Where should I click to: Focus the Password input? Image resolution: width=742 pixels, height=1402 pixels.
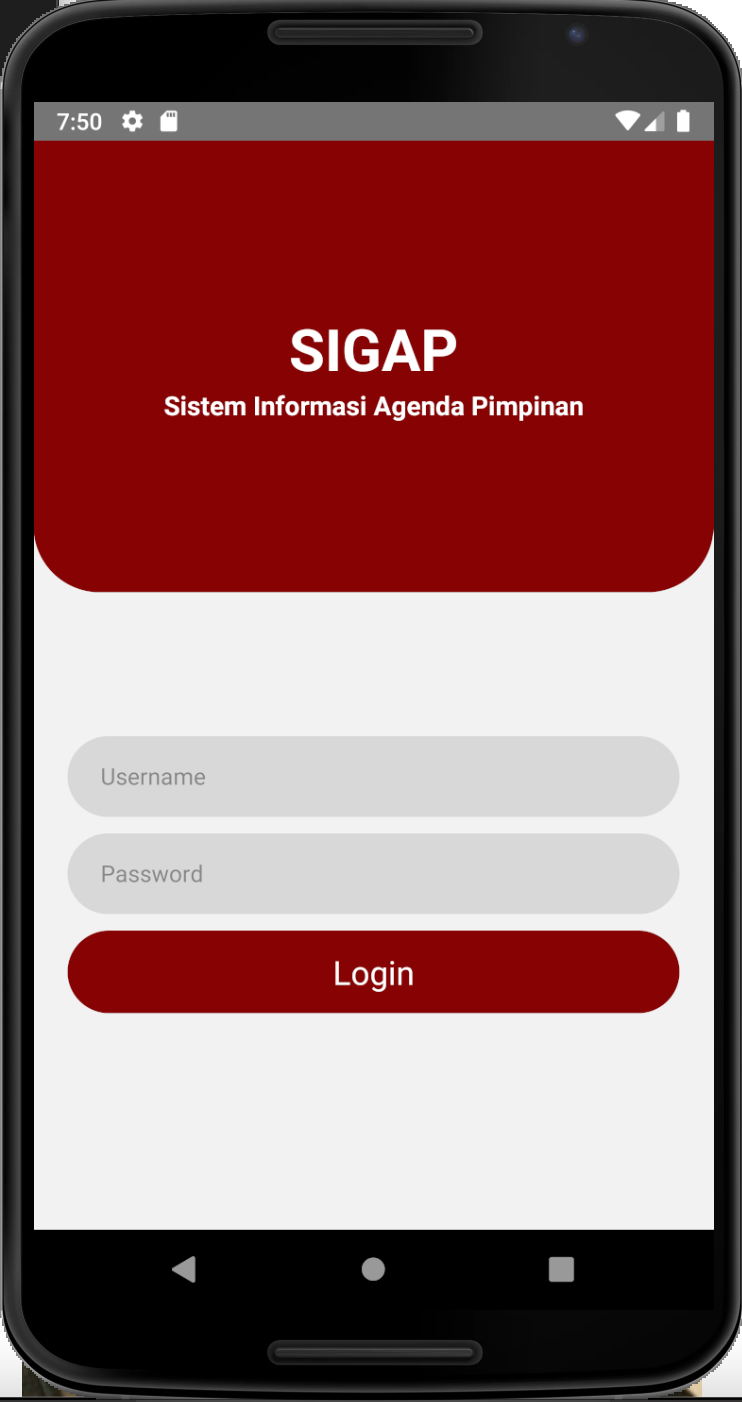[x=373, y=874]
